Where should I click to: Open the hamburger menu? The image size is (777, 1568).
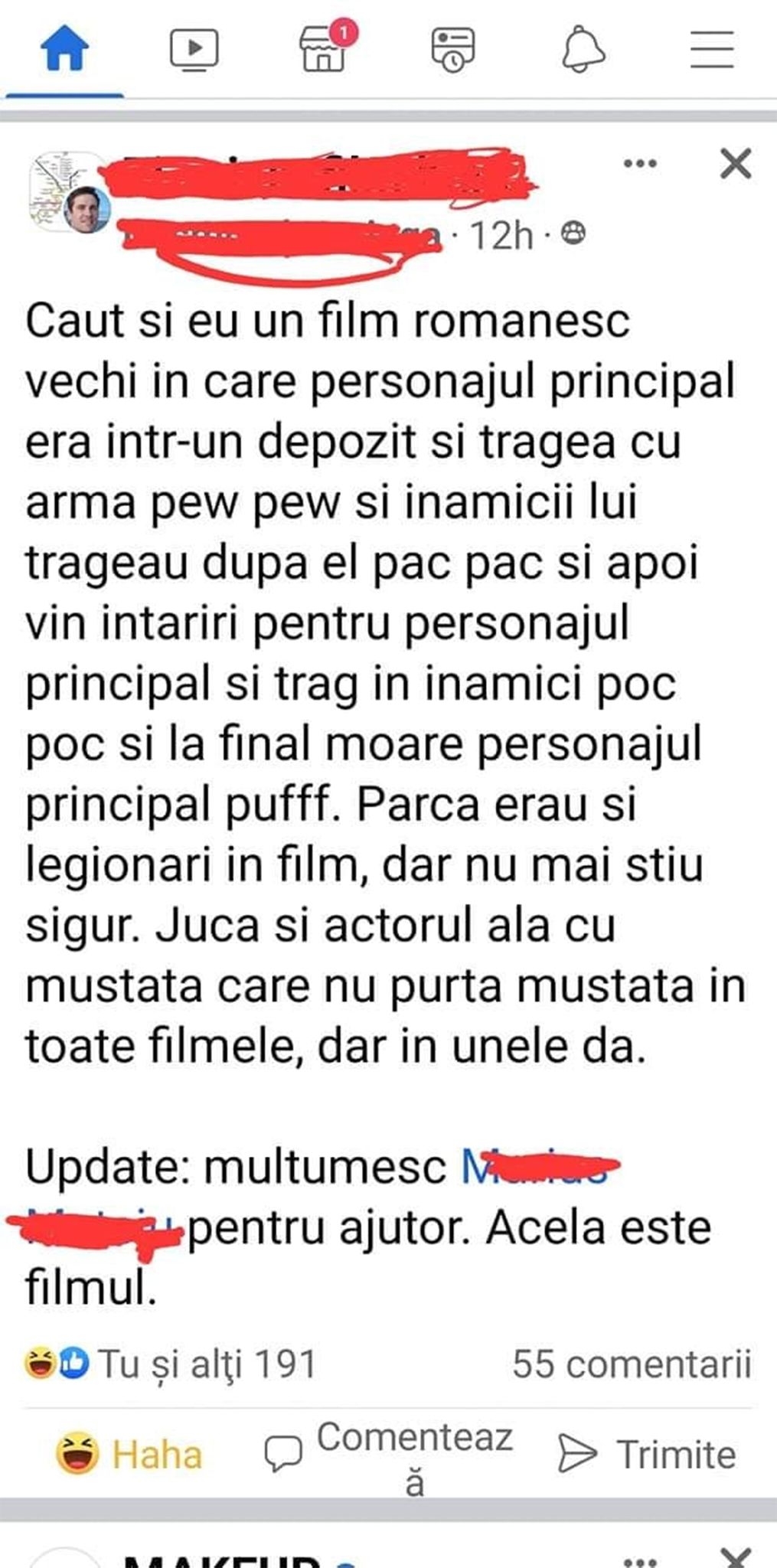[x=712, y=50]
